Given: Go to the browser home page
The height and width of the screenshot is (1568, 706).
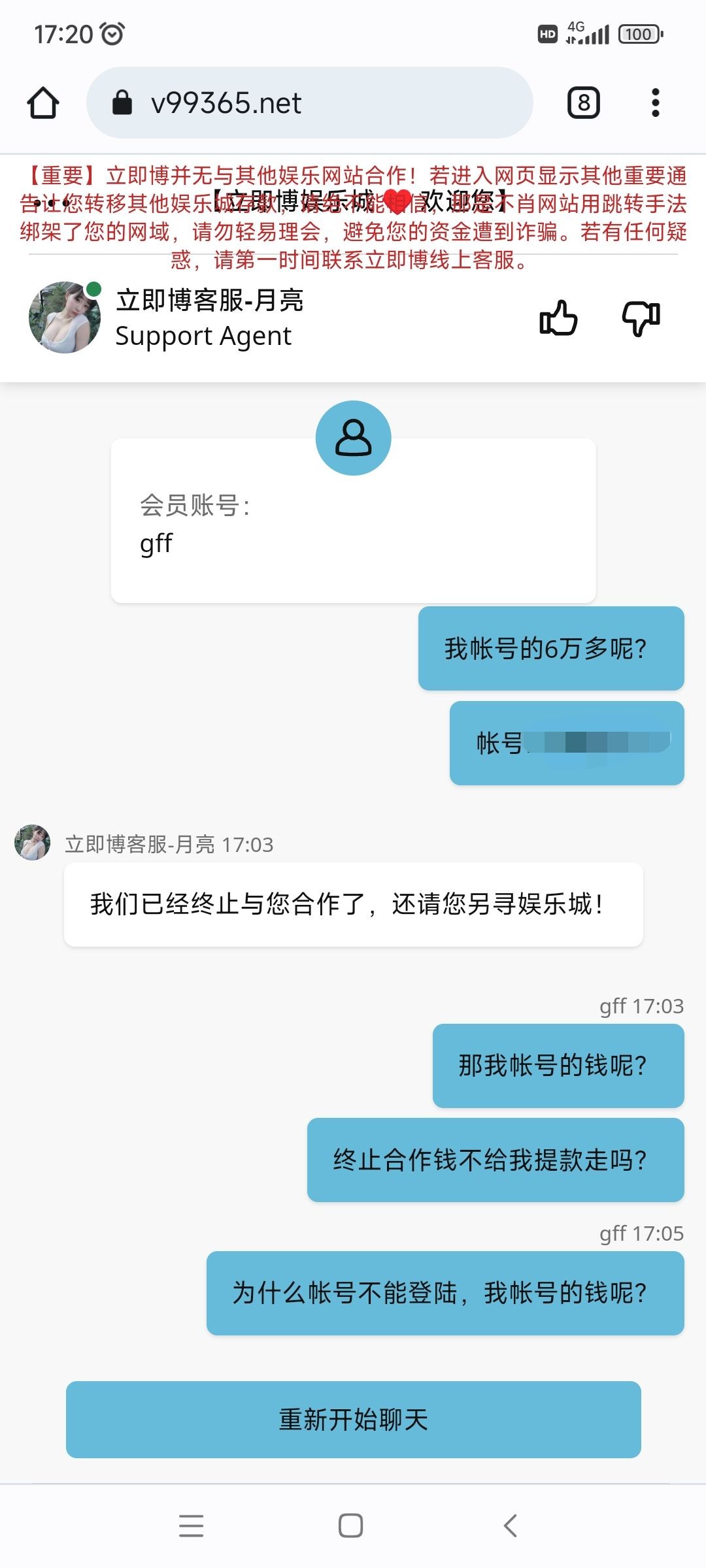Looking at the screenshot, I should tap(43, 103).
